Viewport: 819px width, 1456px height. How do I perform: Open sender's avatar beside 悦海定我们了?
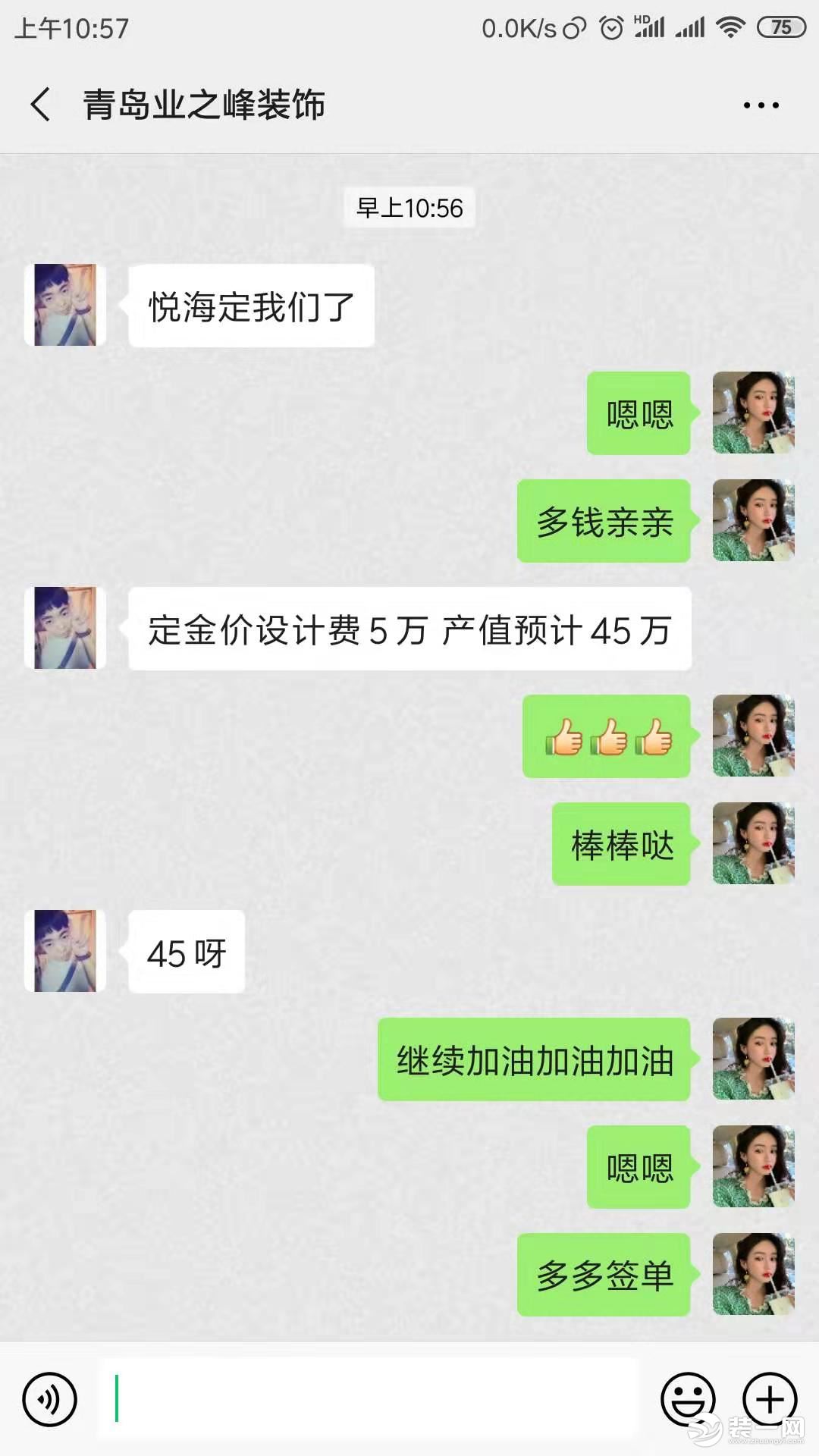pos(65,306)
